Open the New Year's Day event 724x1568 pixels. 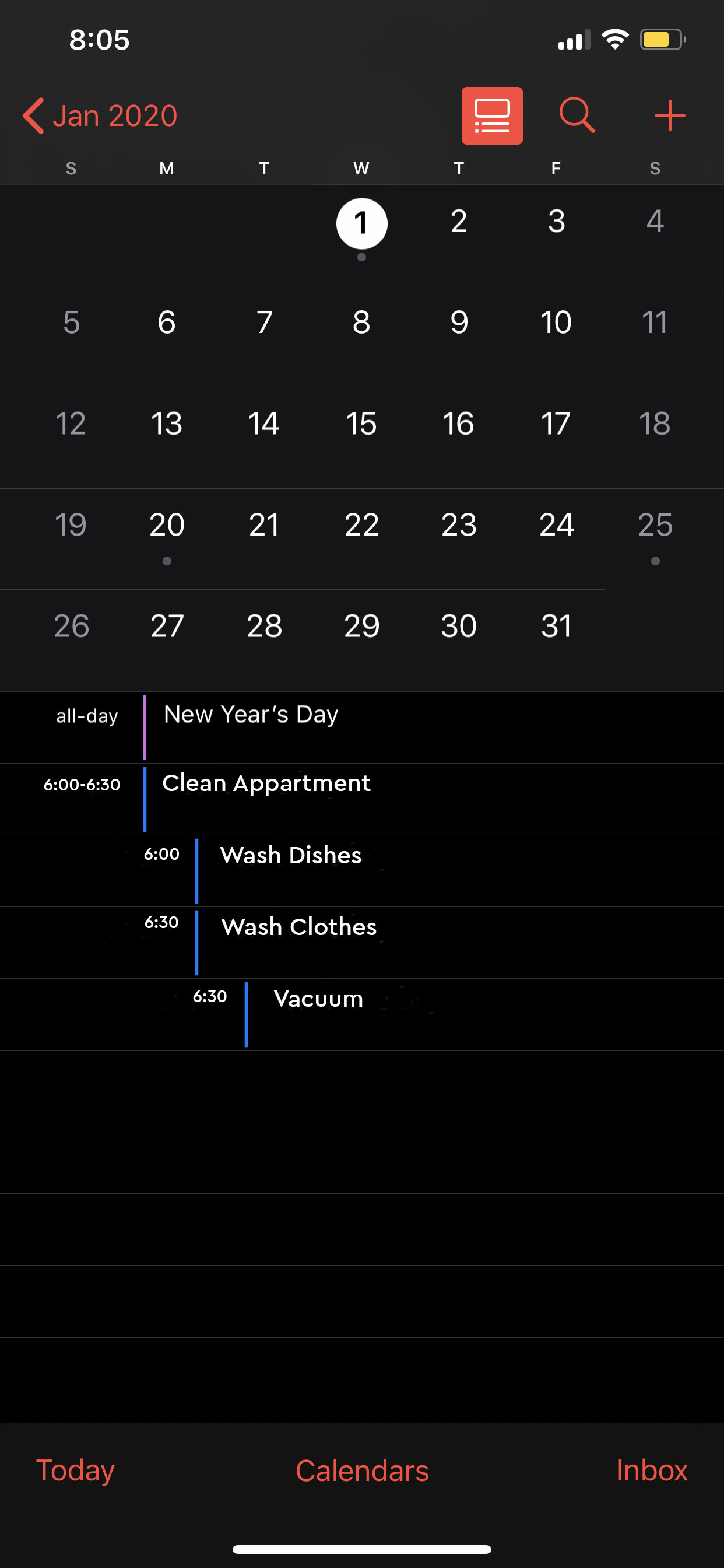point(251,715)
